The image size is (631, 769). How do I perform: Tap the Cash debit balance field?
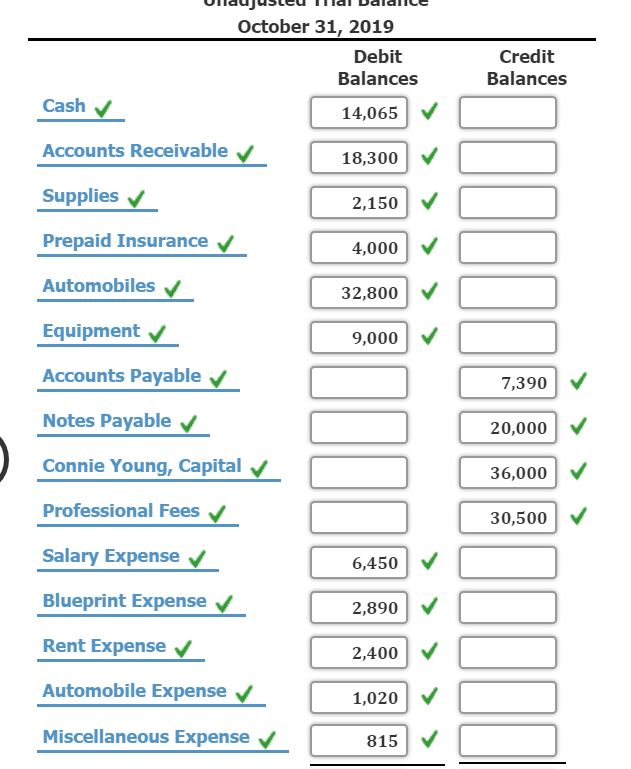358,113
